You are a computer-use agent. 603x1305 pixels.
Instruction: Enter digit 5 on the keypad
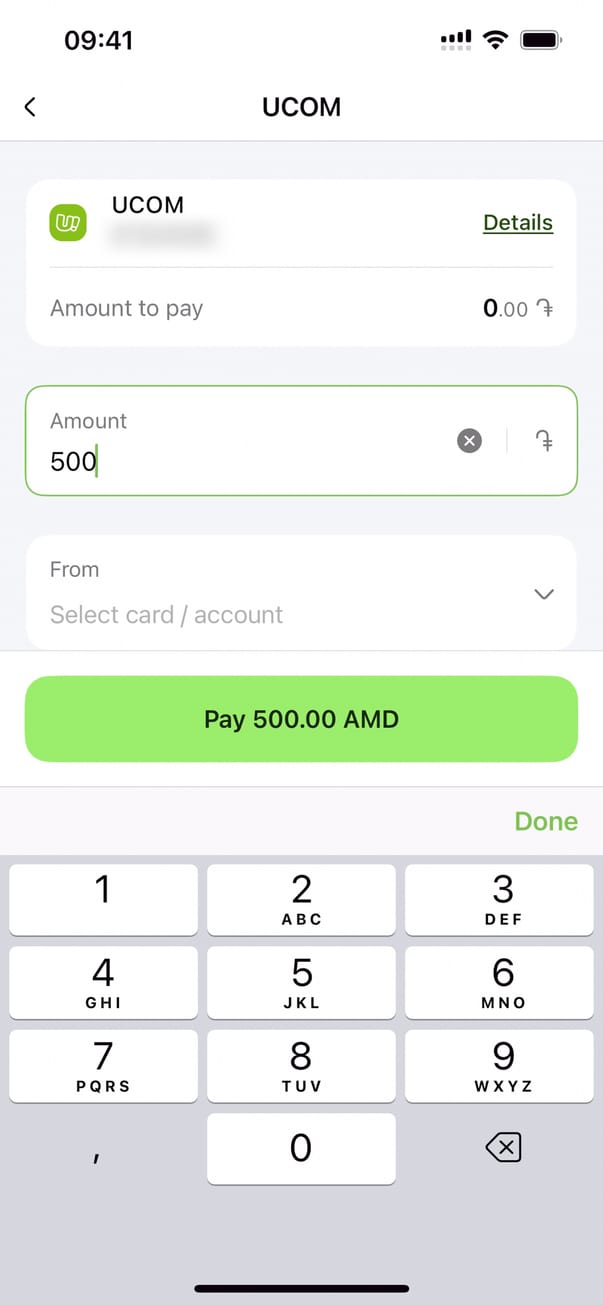click(x=301, y=982)
